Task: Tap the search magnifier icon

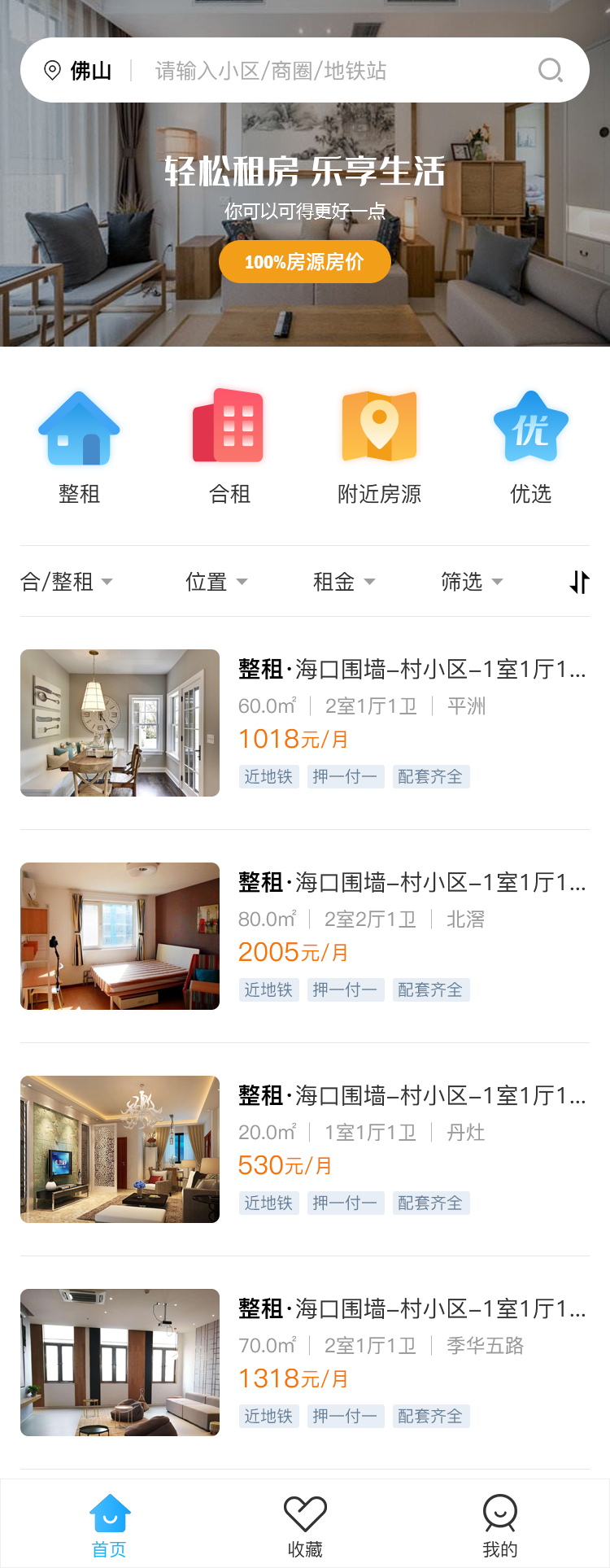Action: pyautogui.click(x=551, y=71)
